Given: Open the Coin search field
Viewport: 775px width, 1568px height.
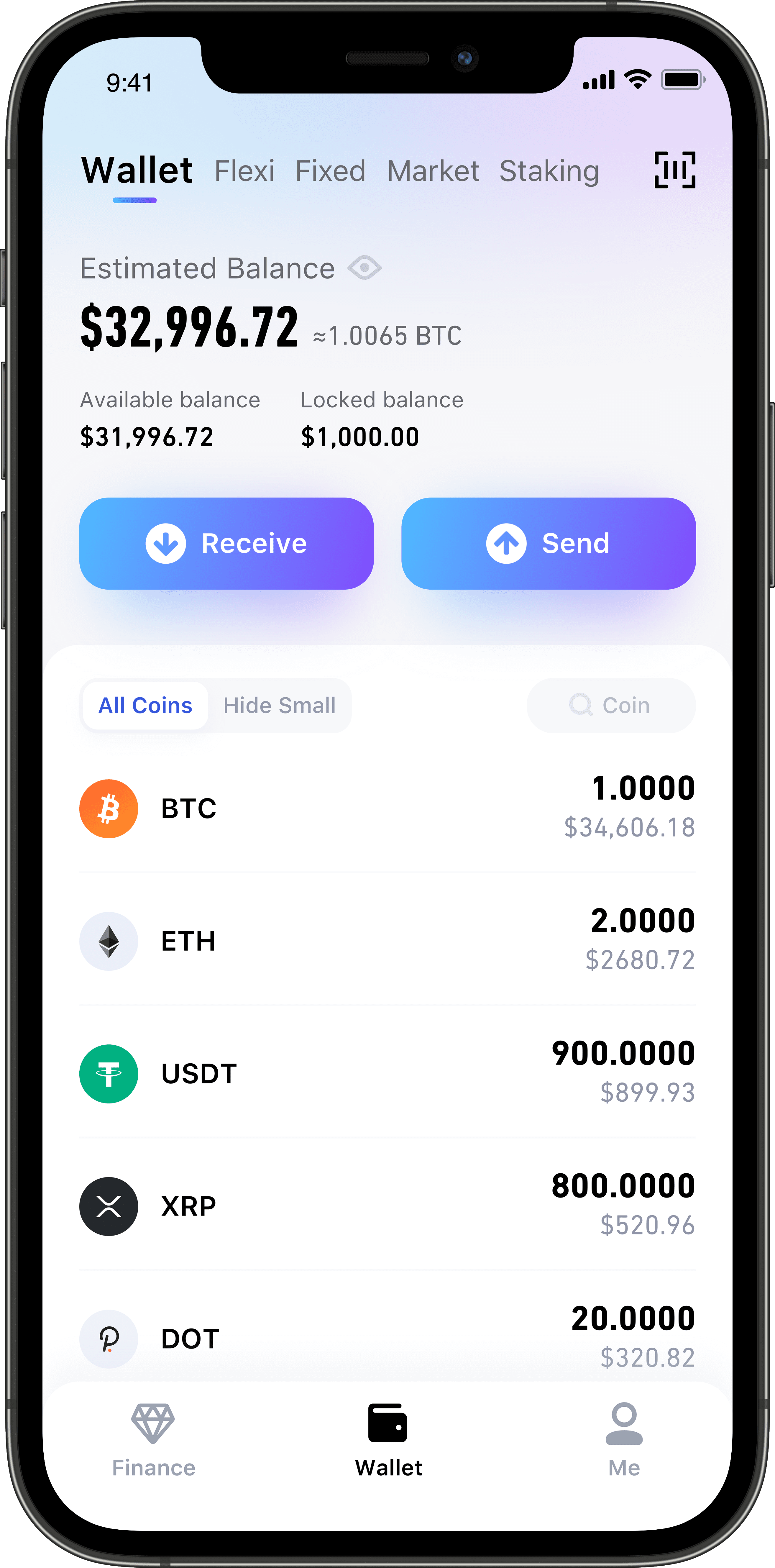Looking at the screenshot, I should (611, 706).
